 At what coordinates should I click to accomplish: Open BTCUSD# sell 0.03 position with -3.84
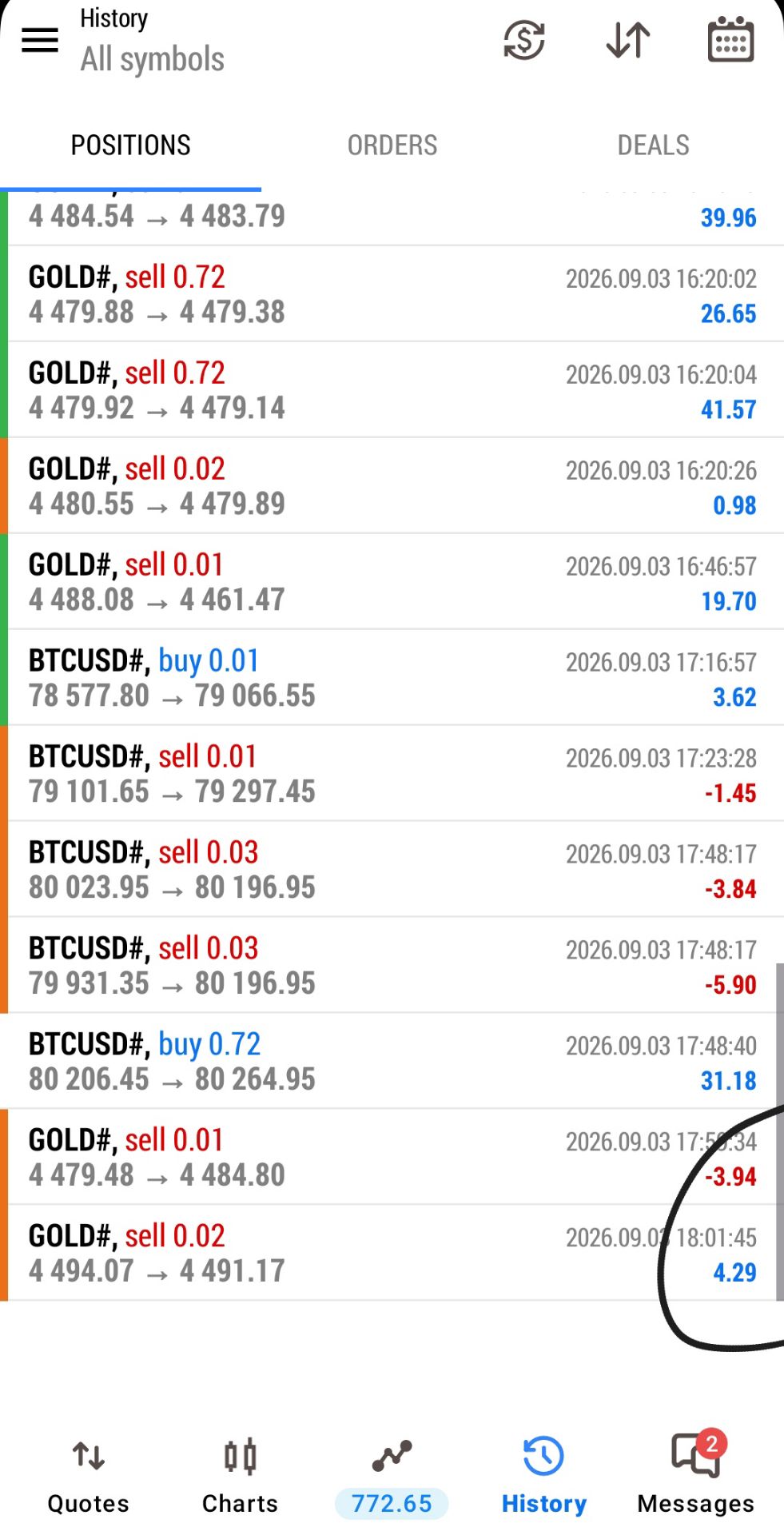[392, 870]
